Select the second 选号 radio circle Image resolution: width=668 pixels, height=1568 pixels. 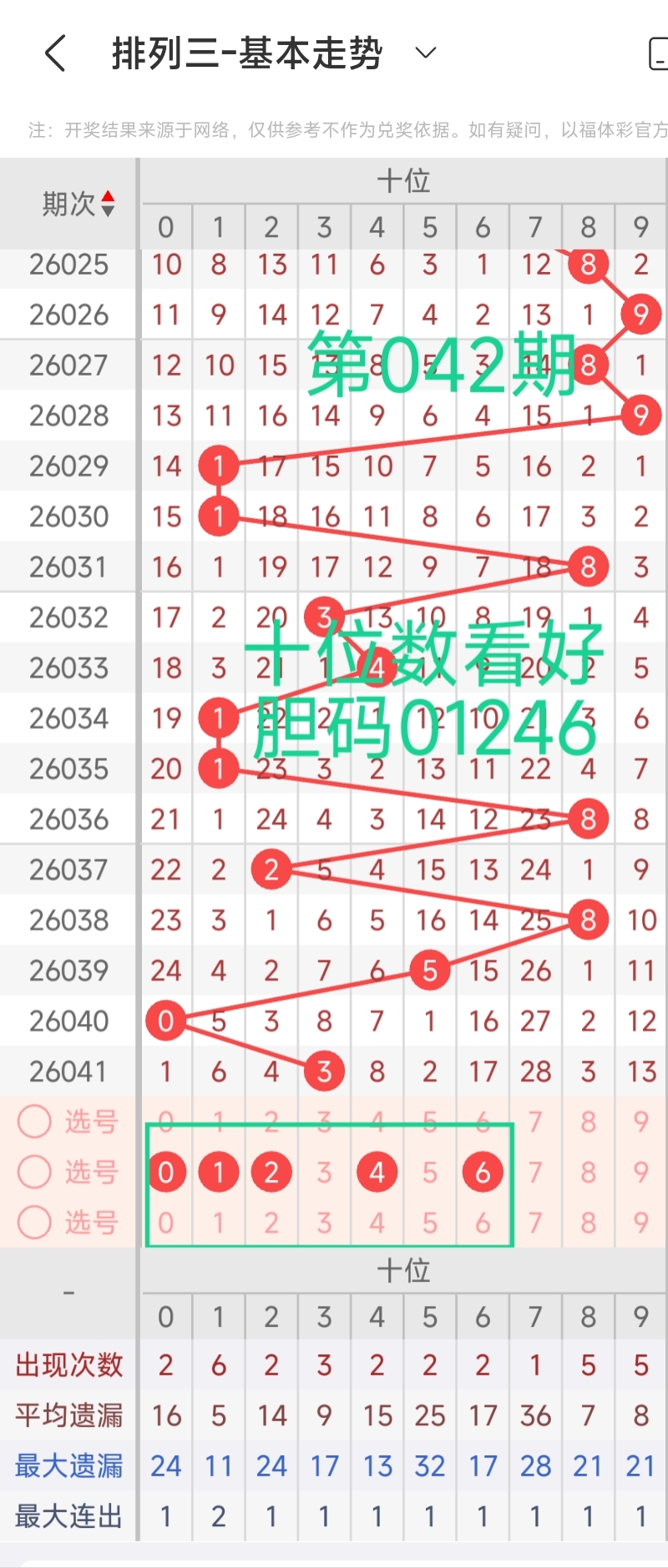tap(34, 1172)
